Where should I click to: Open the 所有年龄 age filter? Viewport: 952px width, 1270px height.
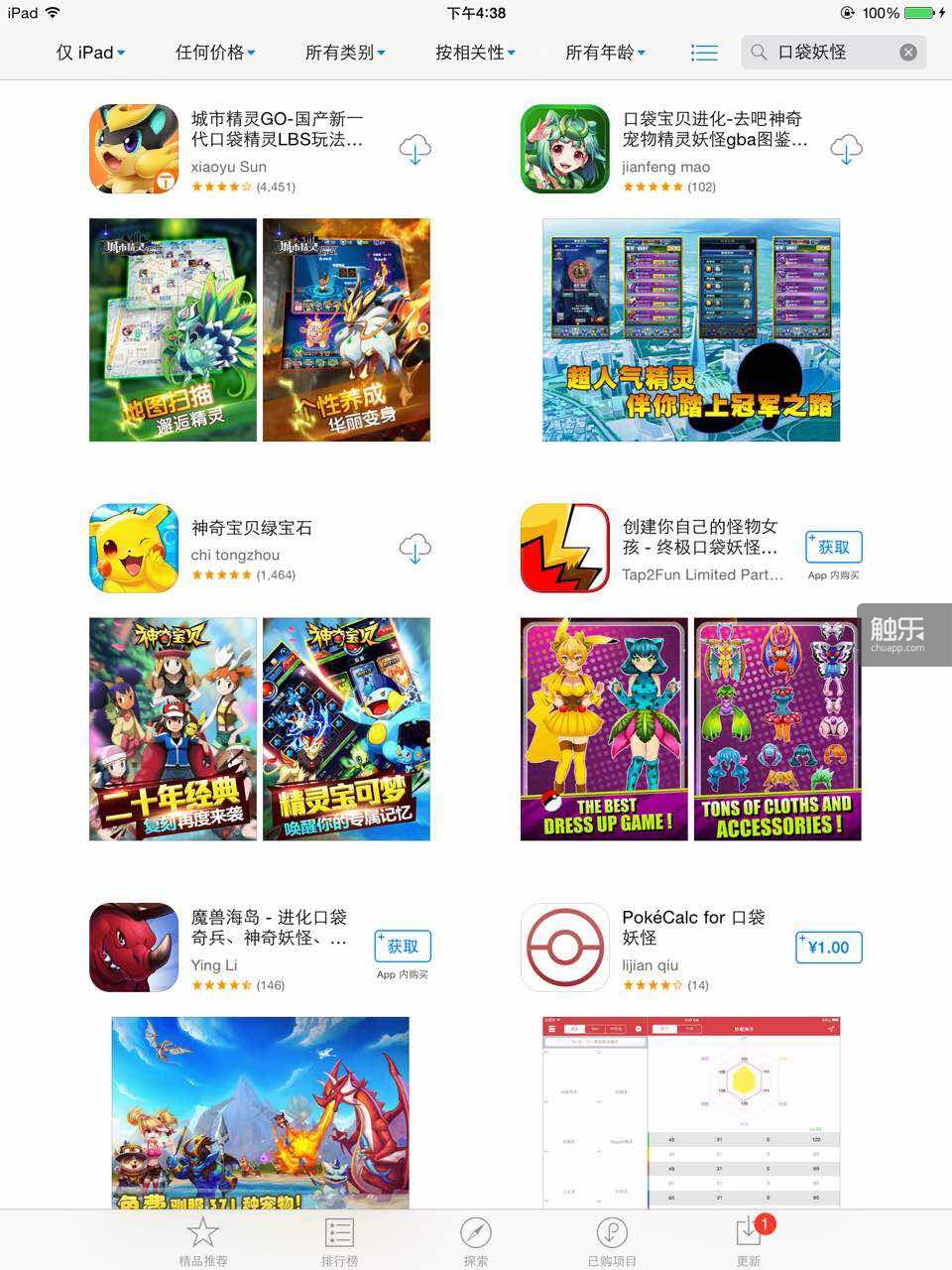[605, 53]
